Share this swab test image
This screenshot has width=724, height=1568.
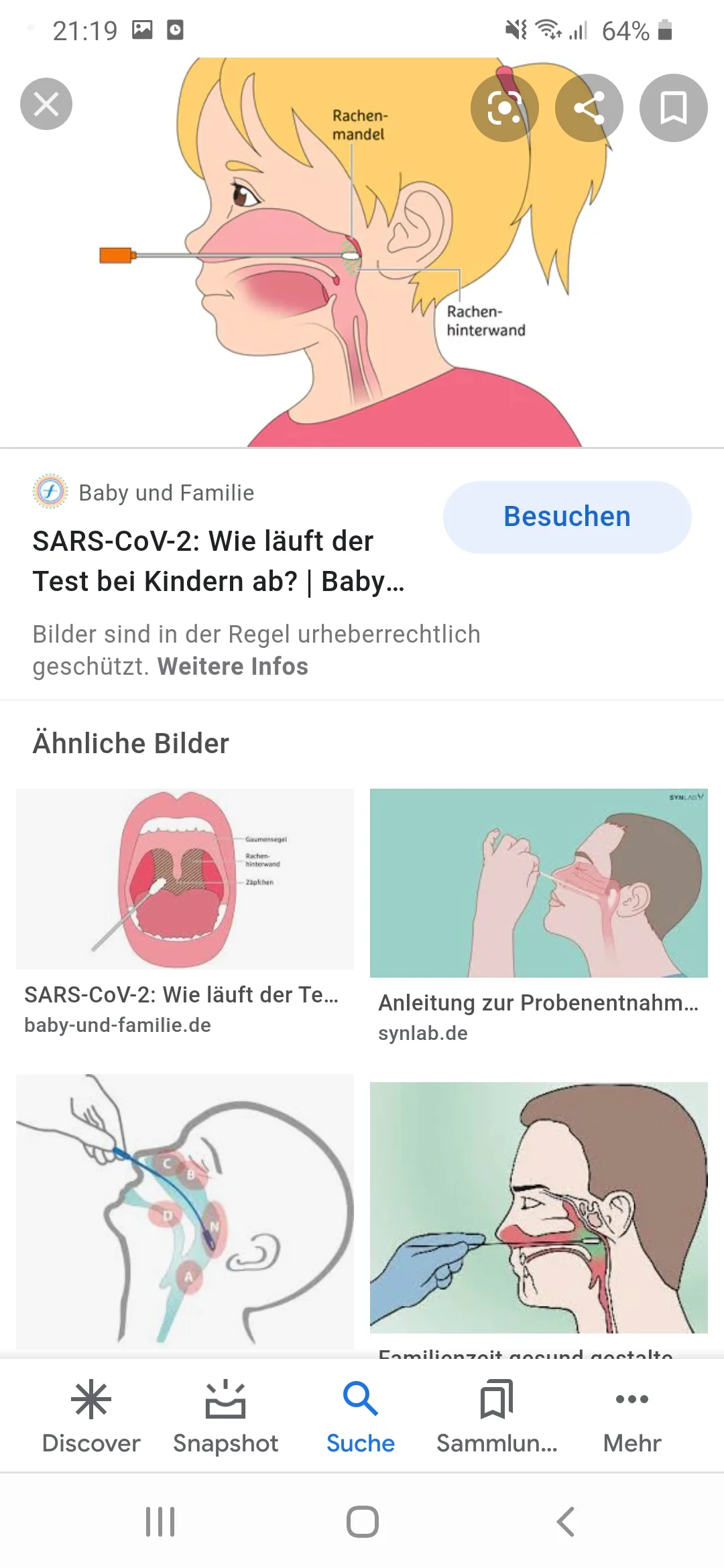click(x=589, y=107)
